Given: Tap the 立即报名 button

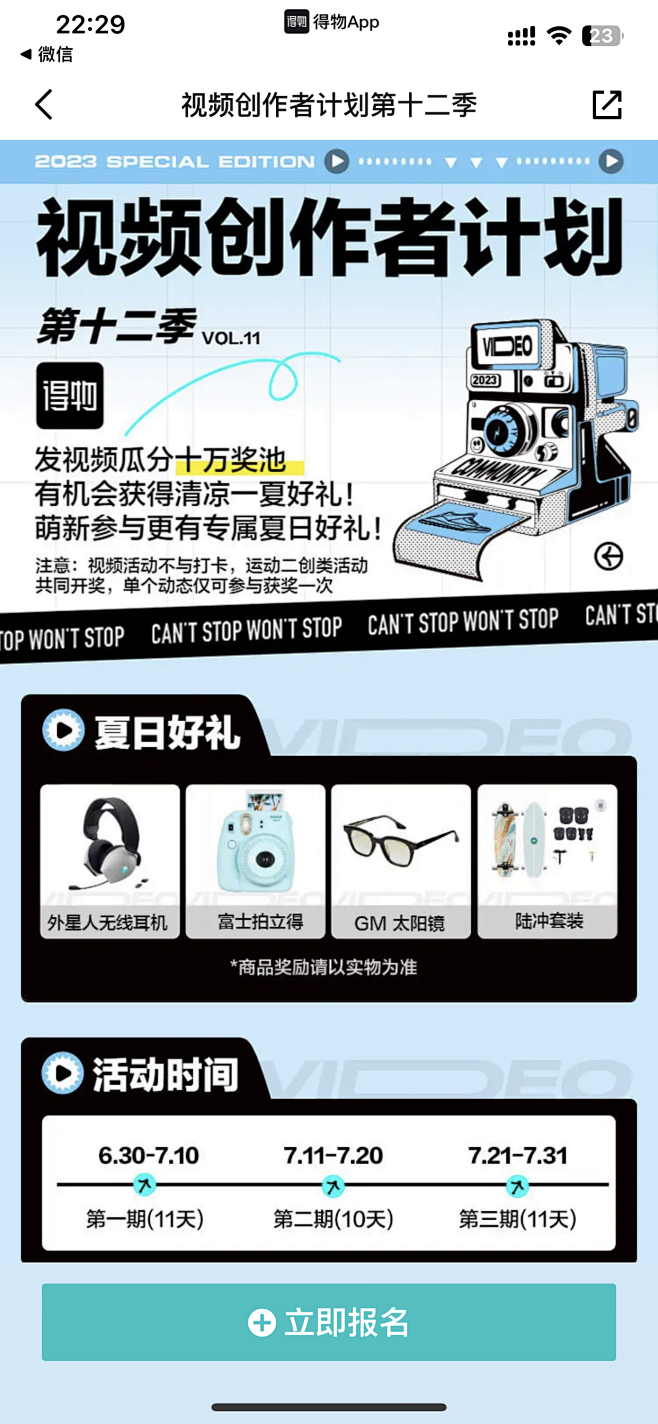Looking at the screenshot, I should pos(329,1322).
